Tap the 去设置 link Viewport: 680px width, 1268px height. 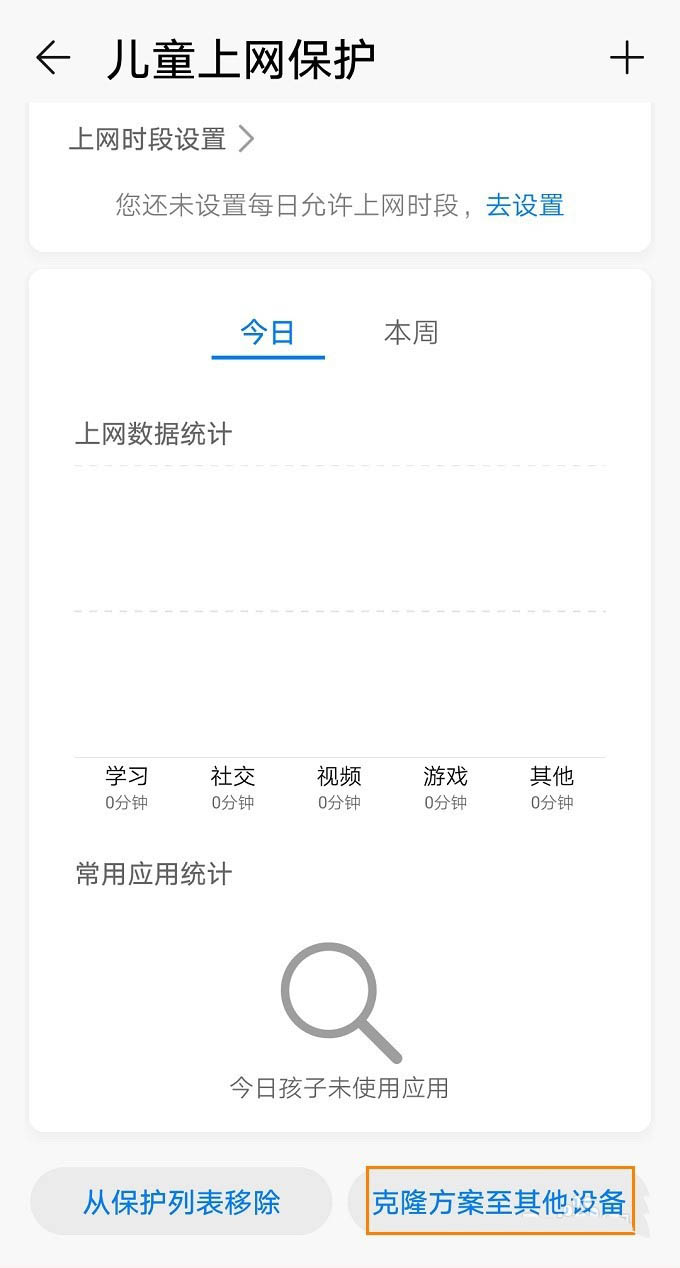click(x=525, y=205)
